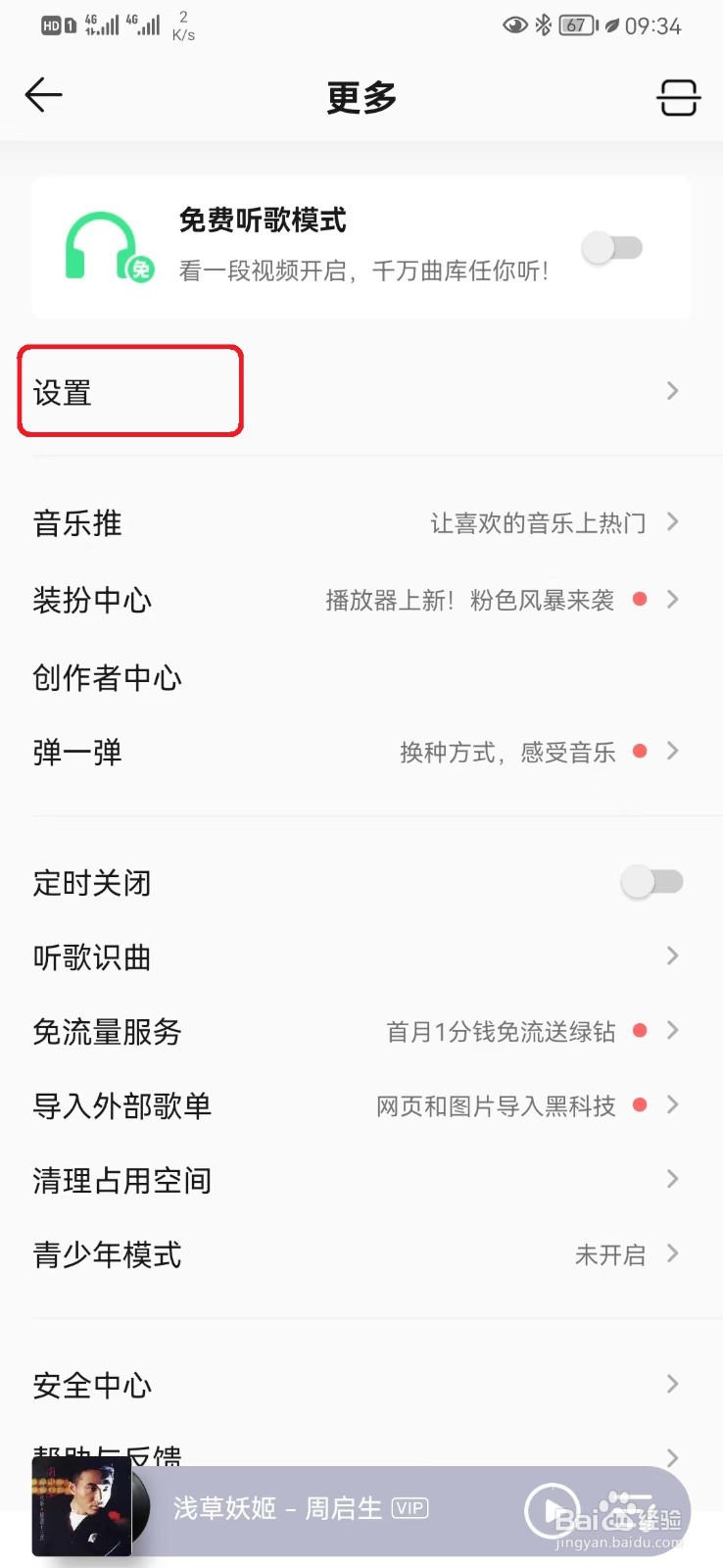
Task: Open the 免流量服务 data-free service
Action: (106, 1031)
